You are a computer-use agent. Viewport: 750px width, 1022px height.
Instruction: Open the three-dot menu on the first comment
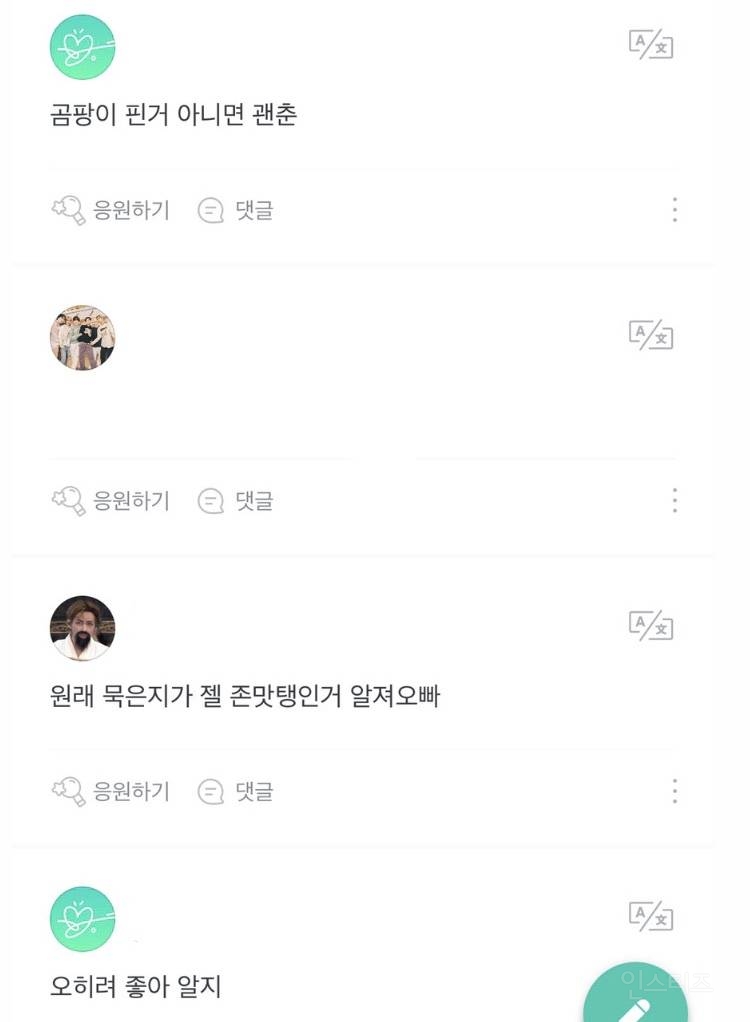click(x=675, y=210)
